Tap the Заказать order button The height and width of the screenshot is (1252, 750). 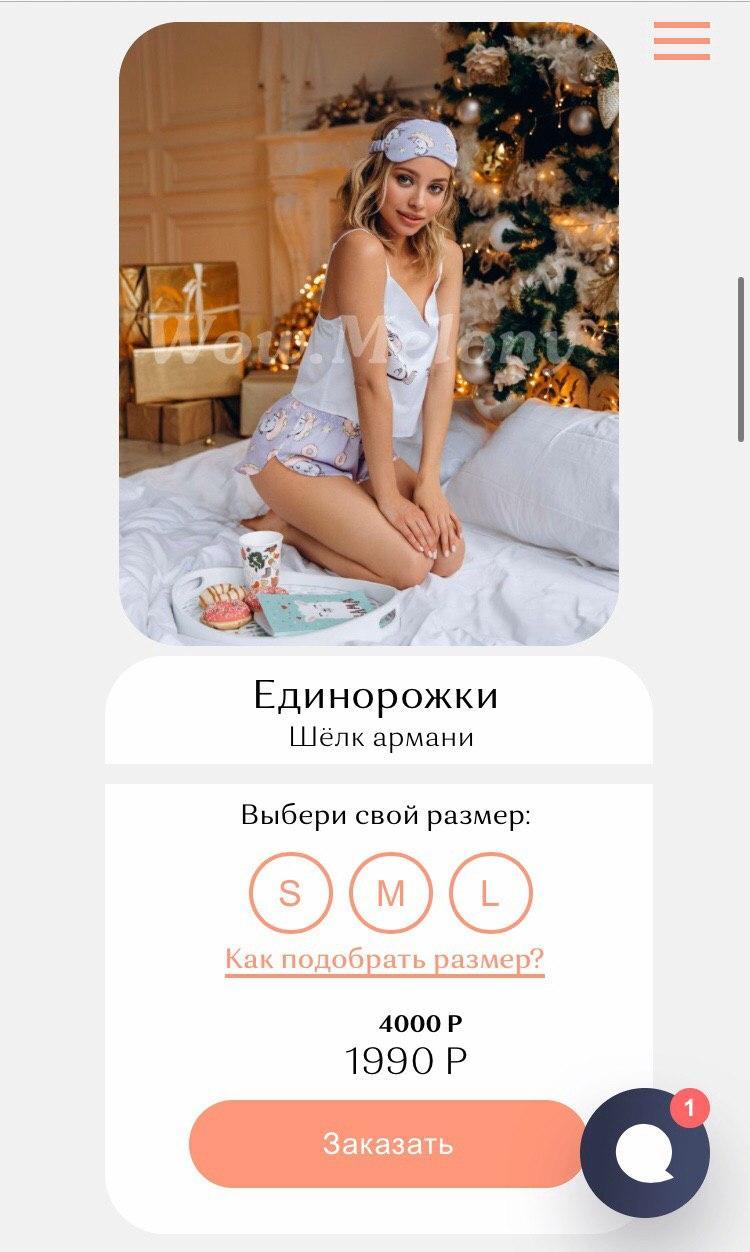[386, 1144]
